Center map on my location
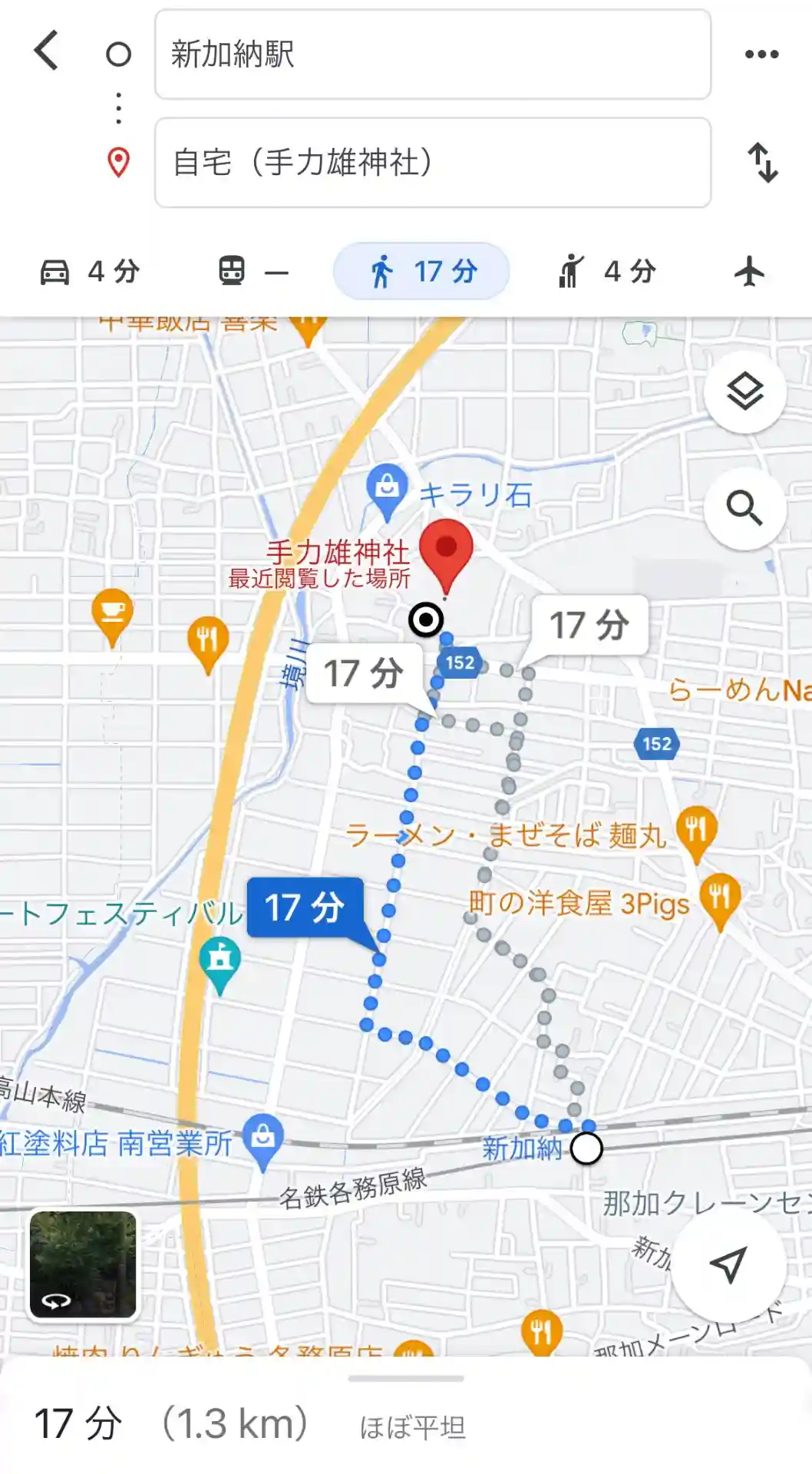 728,1264
